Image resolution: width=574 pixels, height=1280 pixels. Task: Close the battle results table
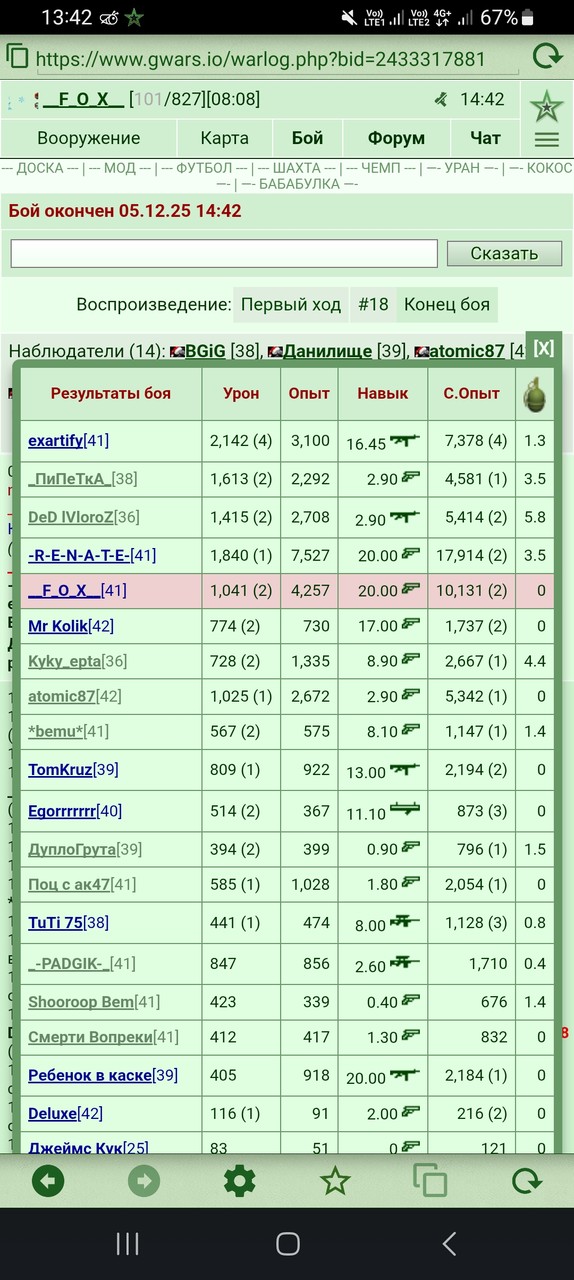point(543,348)
